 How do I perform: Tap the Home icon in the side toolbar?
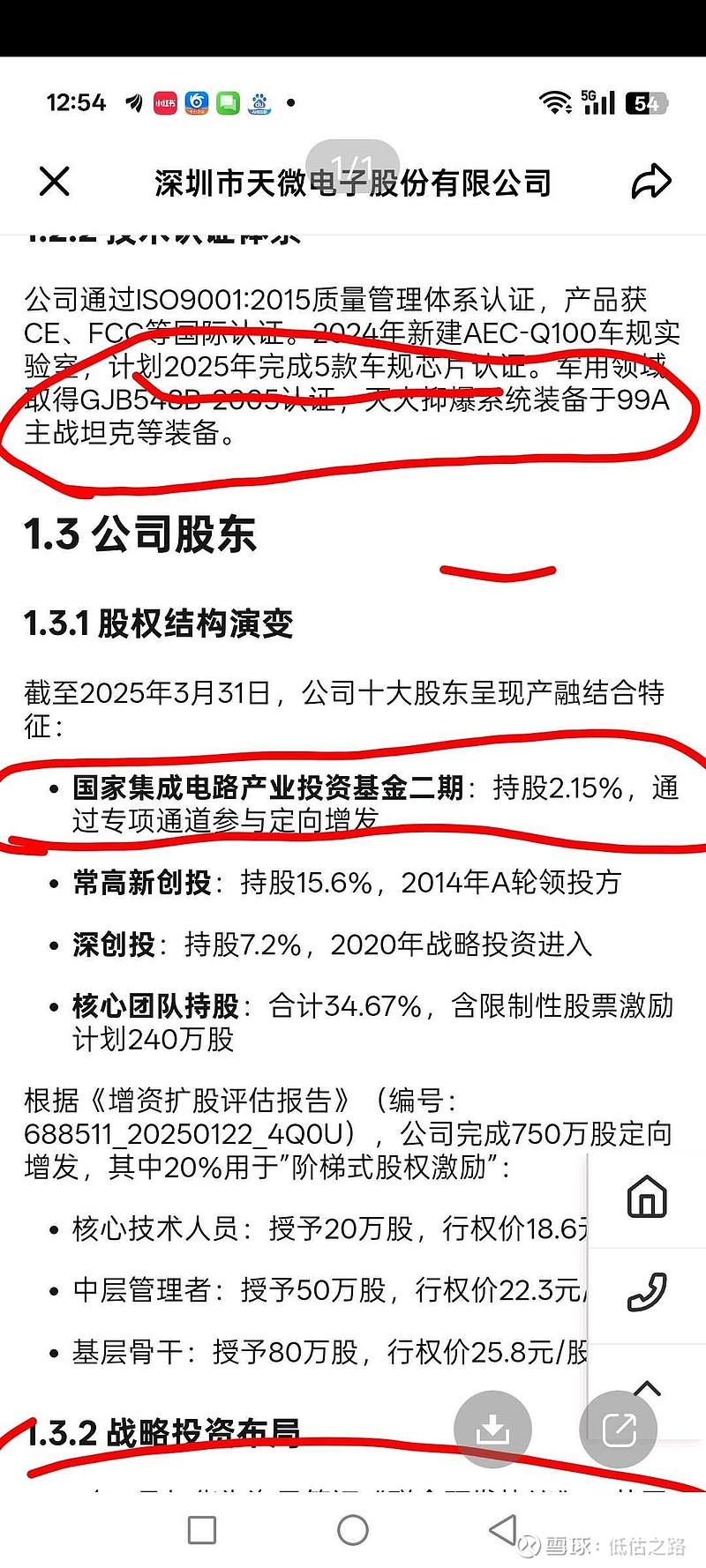click(648, 1196)
